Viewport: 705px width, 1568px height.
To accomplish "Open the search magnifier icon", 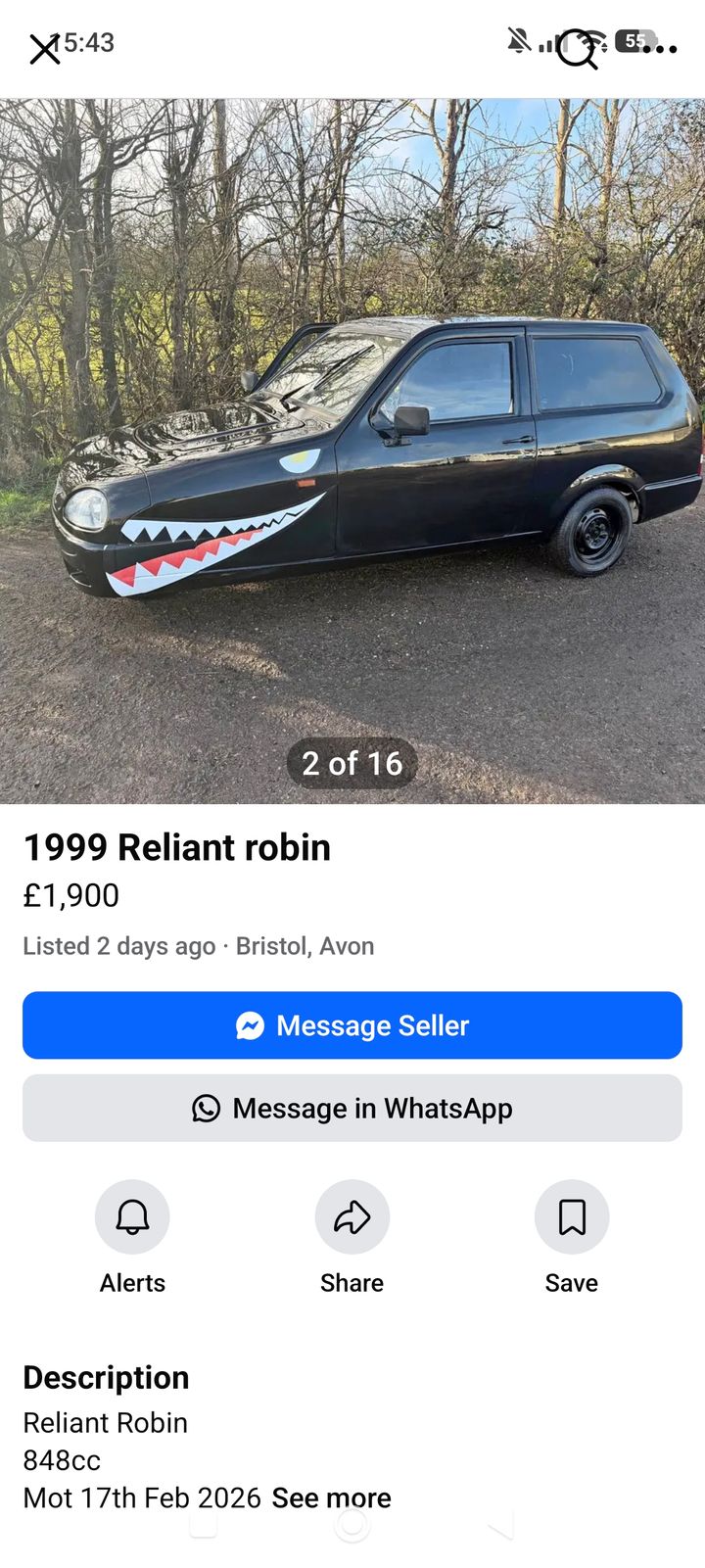I will pos(577,49).
